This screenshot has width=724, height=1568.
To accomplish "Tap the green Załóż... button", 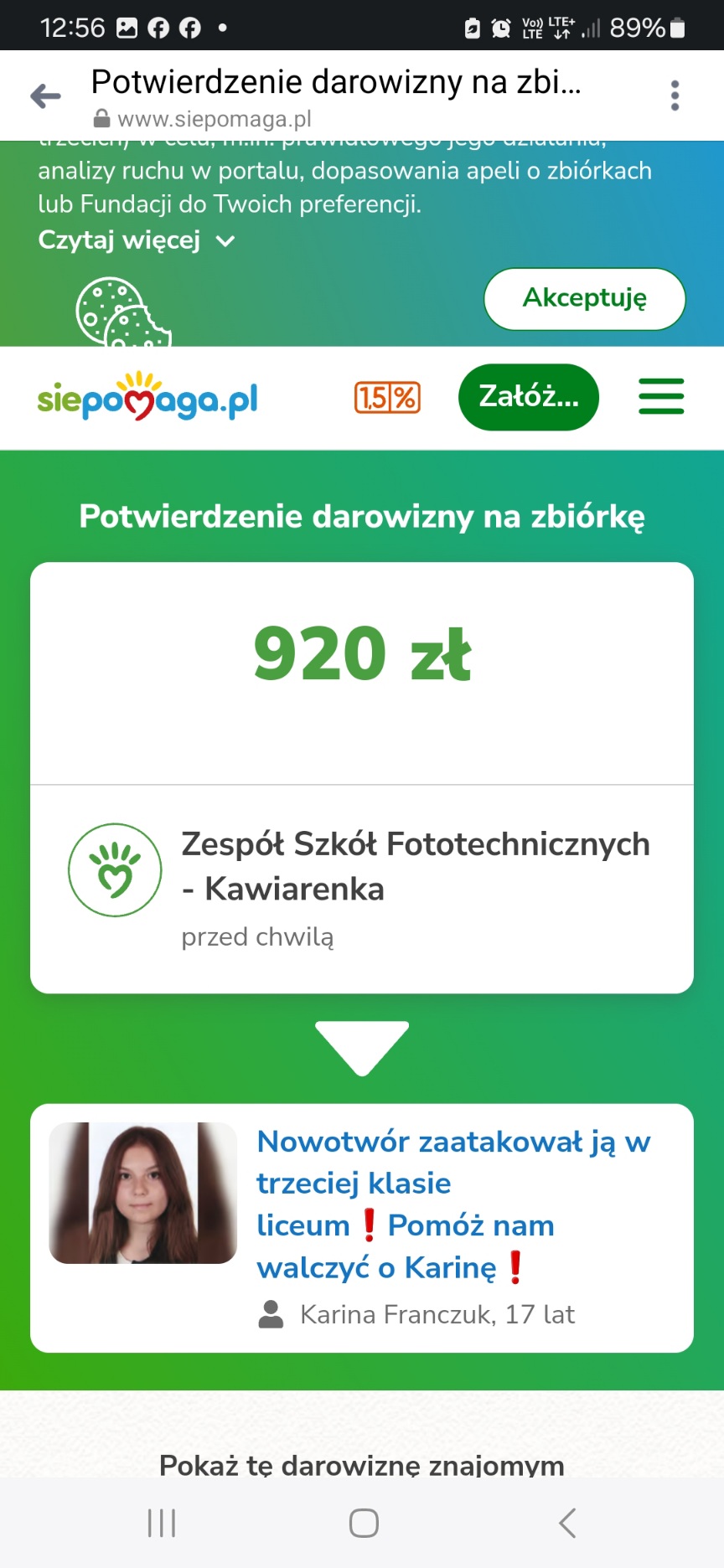I will 528,397.
